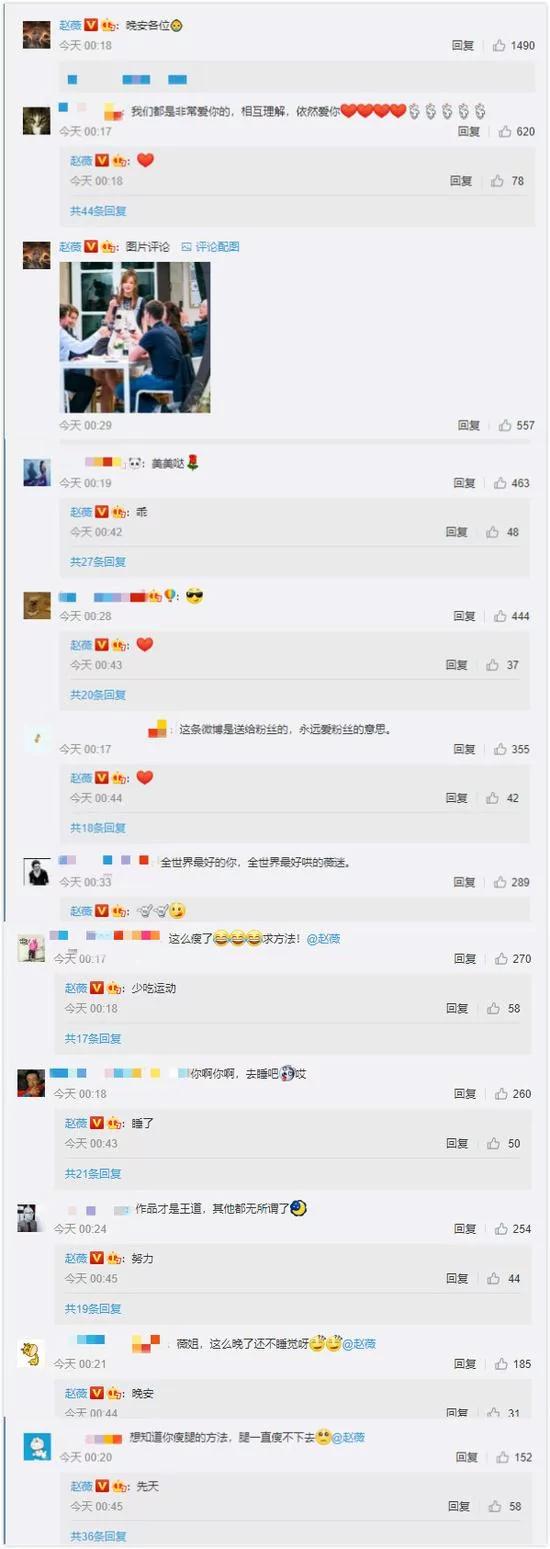Reply to the 全世界最好的你 comment
Image resolution: width=550 pixels, height=1549 pixels.
(465, 882)
